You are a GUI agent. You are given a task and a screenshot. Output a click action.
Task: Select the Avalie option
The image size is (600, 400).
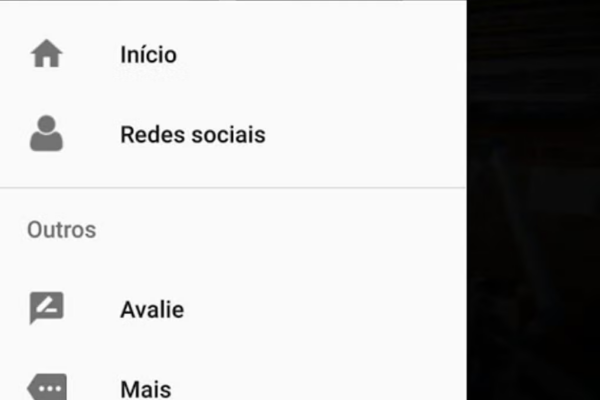tap(152, 309)
